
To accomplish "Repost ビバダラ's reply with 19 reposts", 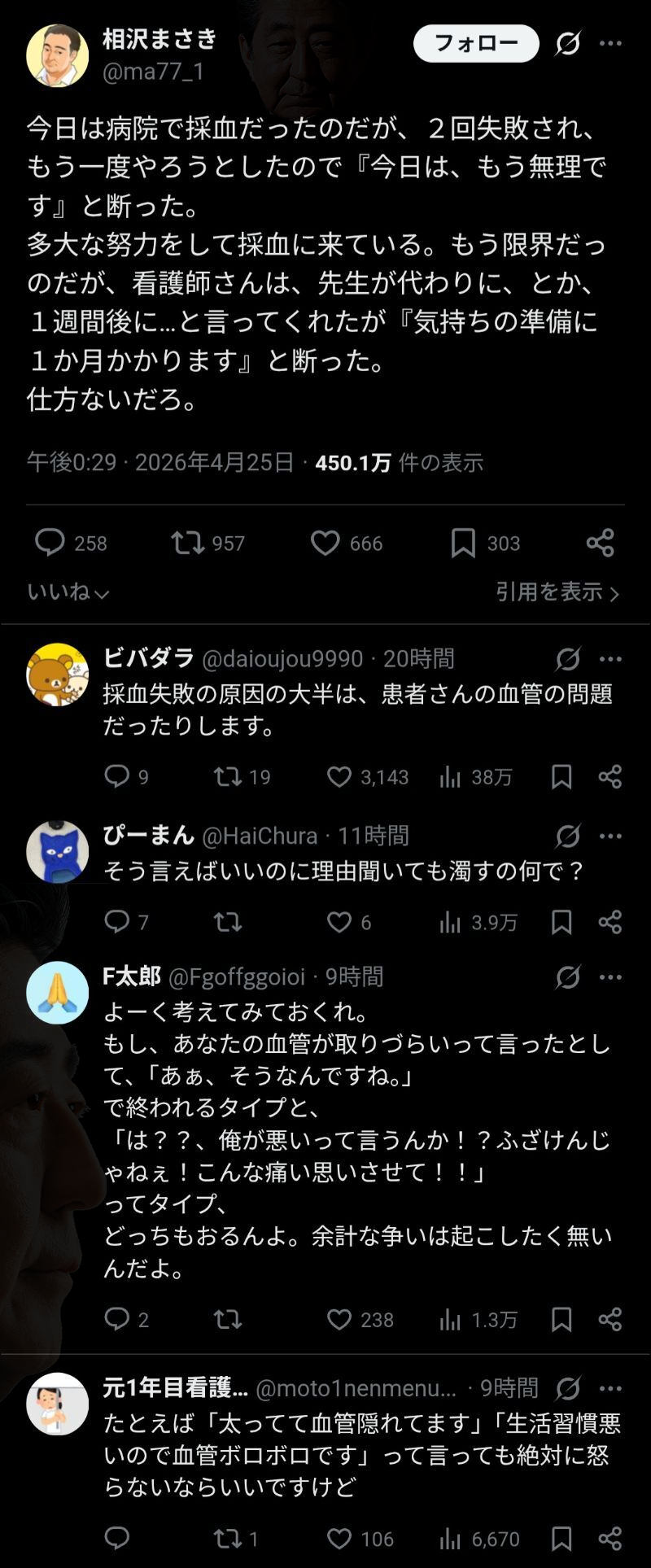I will (228, 777).
